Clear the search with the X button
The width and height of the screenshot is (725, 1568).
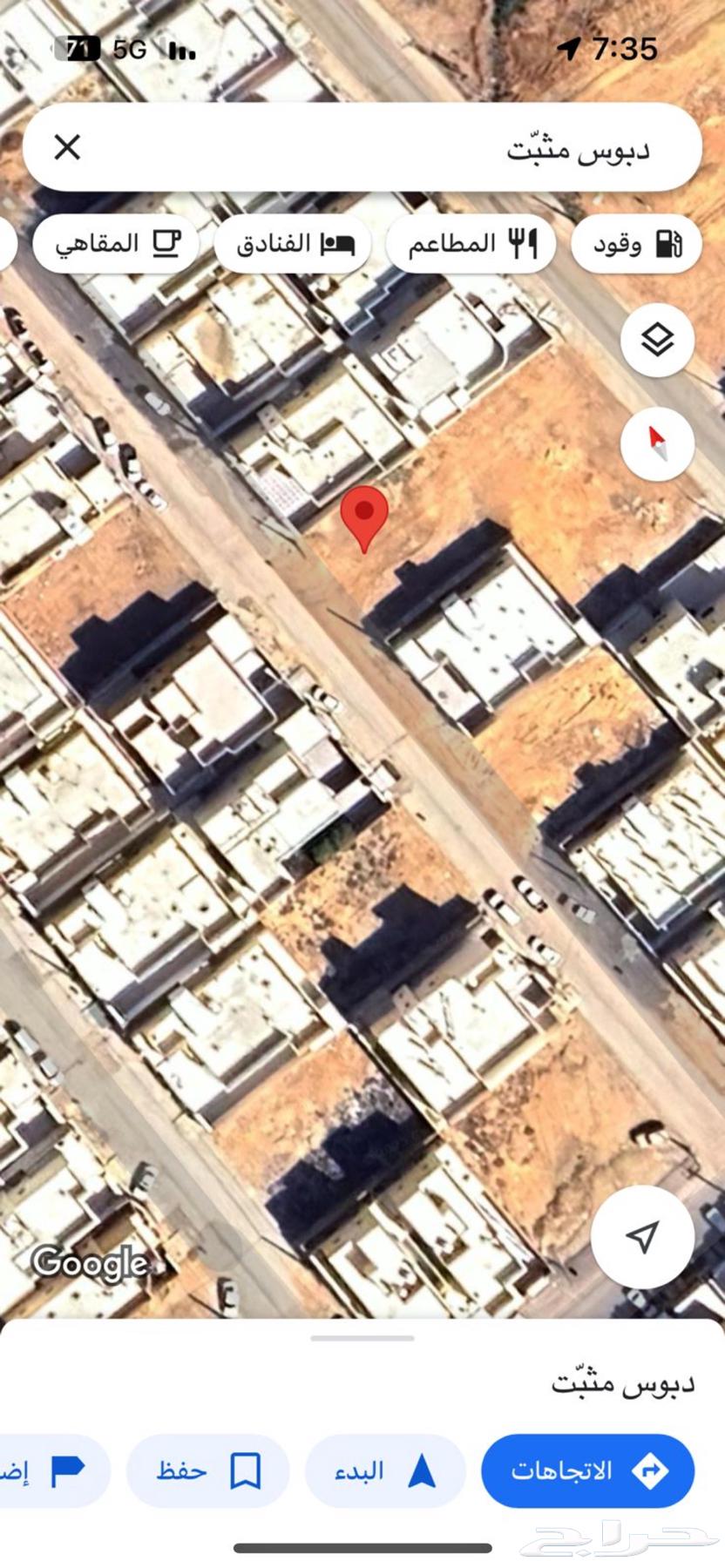(x=67, y=148)
